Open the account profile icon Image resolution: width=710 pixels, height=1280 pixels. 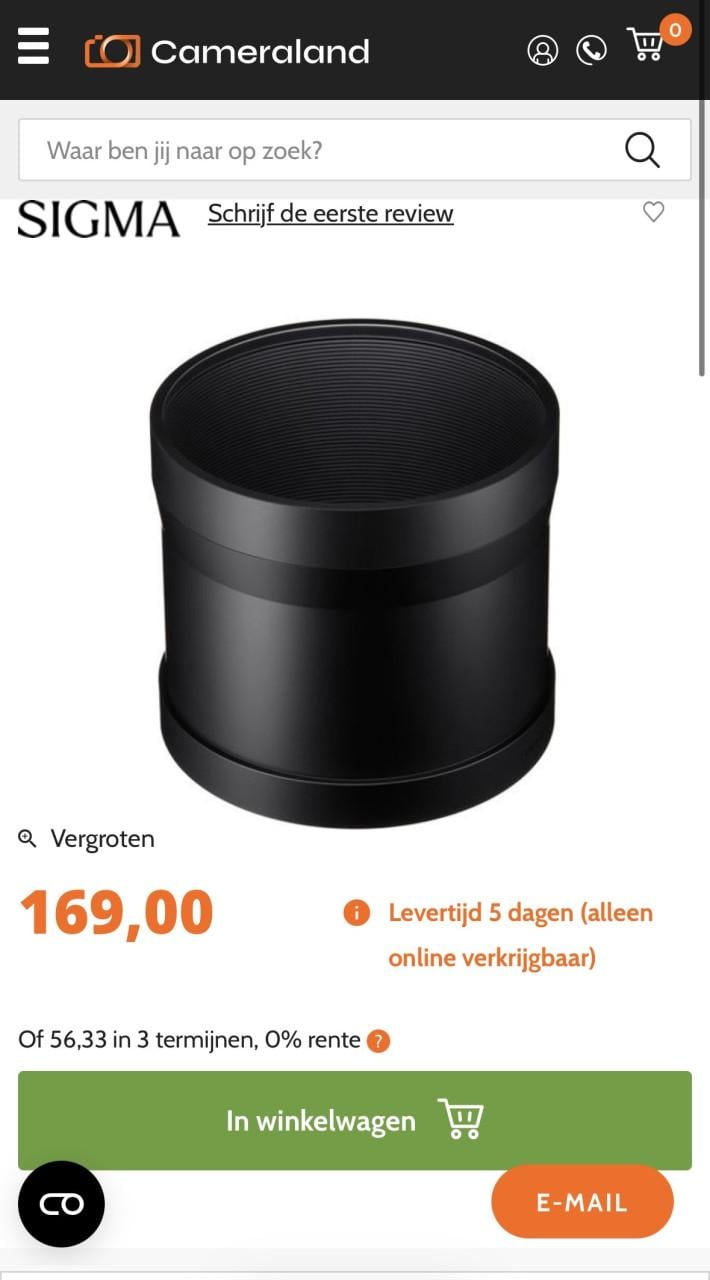(543, 50)
